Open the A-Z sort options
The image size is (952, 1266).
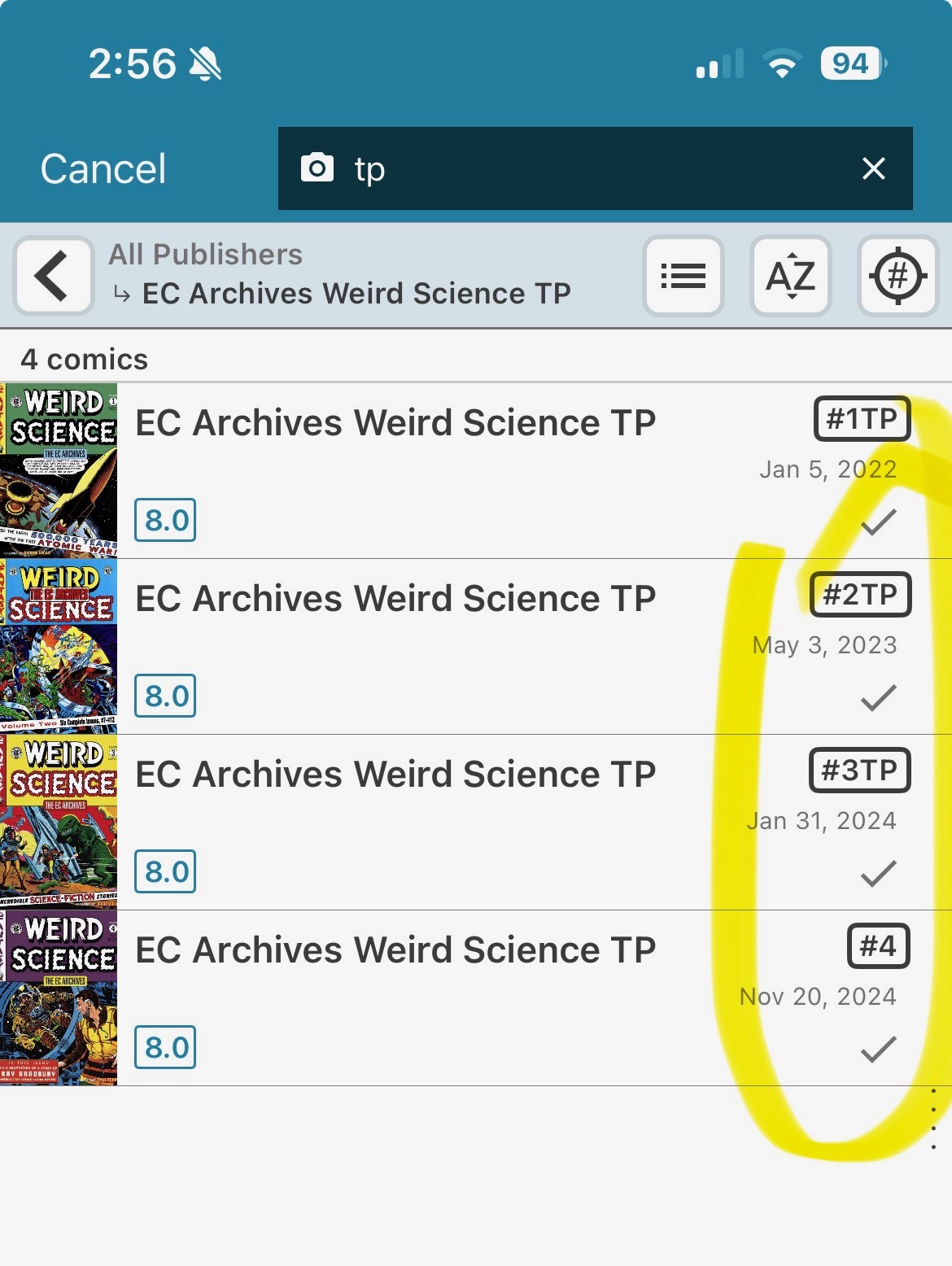[790, 276]
